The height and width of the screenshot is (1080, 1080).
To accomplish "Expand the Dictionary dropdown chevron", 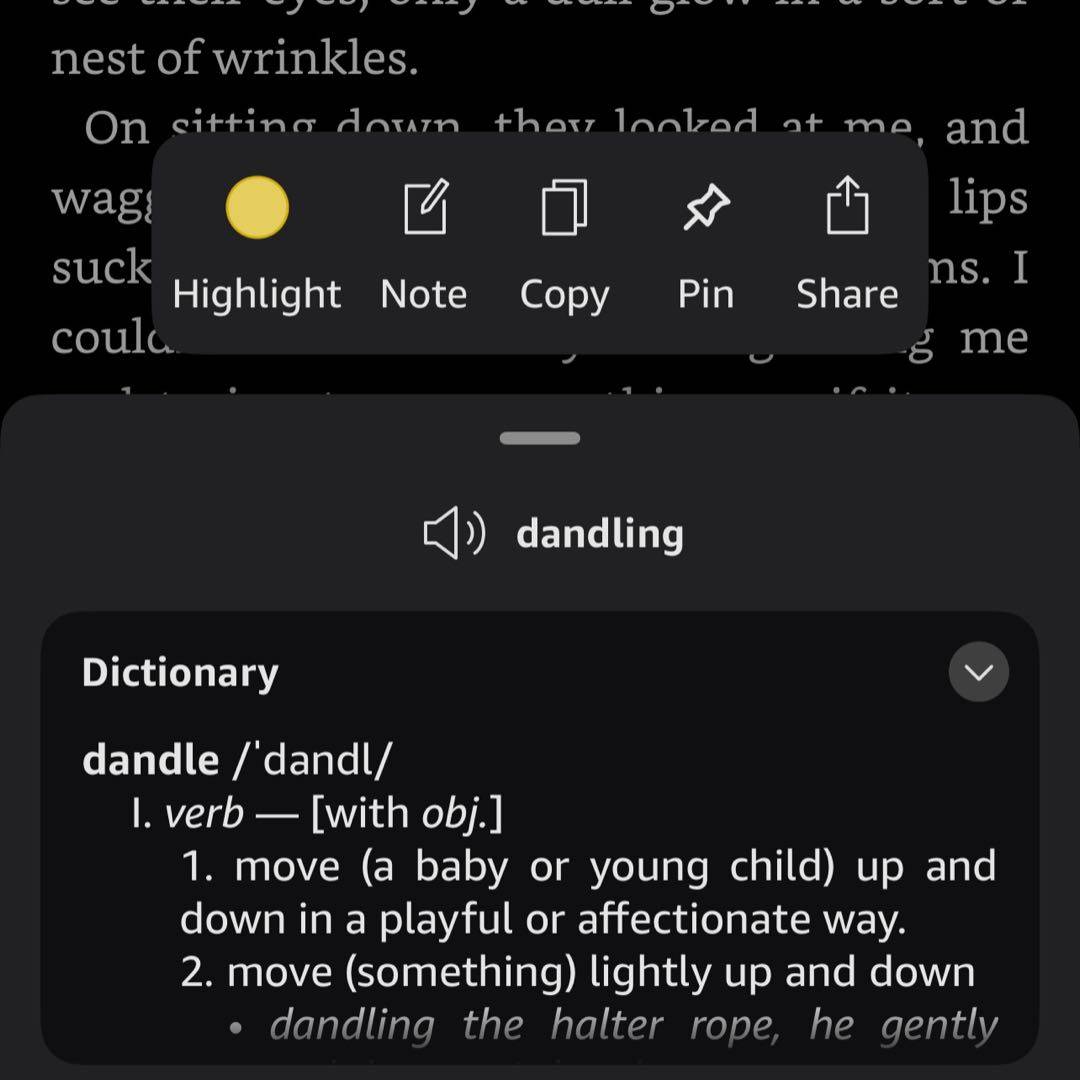I will (x=978, y=672).
